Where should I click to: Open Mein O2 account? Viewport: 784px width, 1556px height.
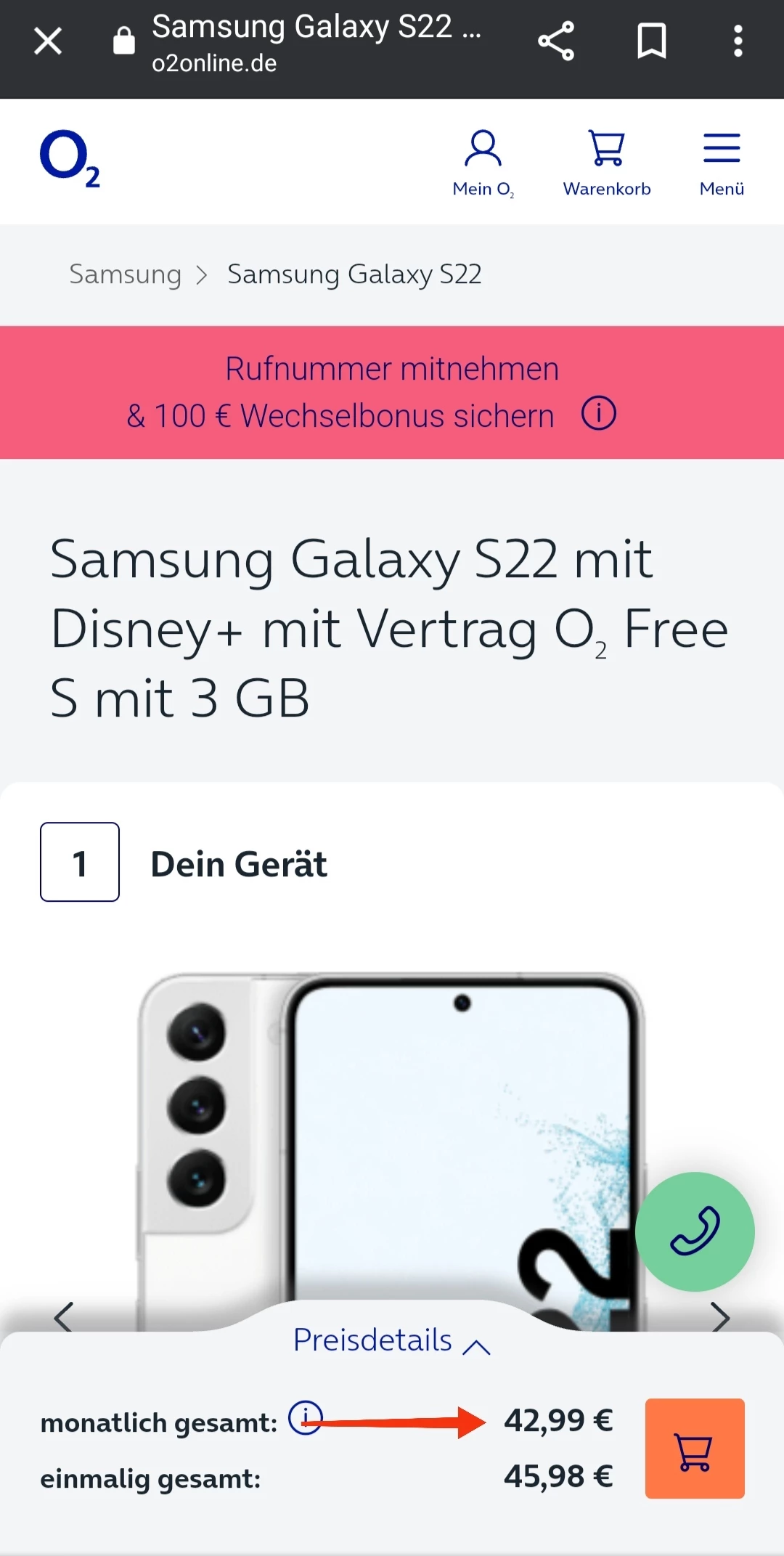click(x=483, y=163)
